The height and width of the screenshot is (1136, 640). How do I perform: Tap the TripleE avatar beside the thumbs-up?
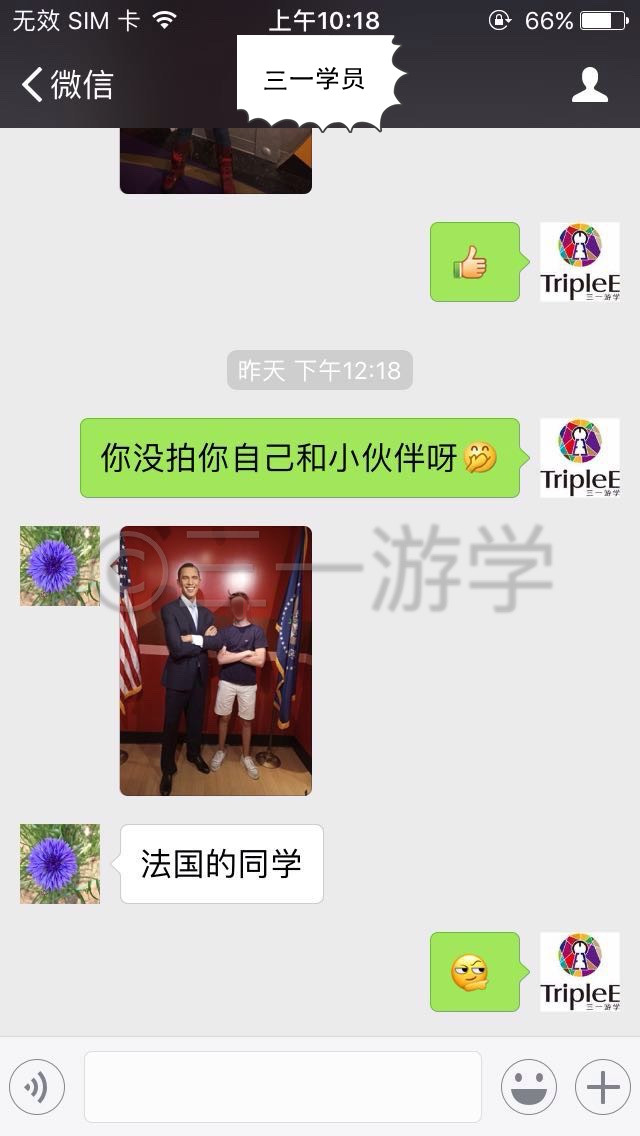[580, 262]
